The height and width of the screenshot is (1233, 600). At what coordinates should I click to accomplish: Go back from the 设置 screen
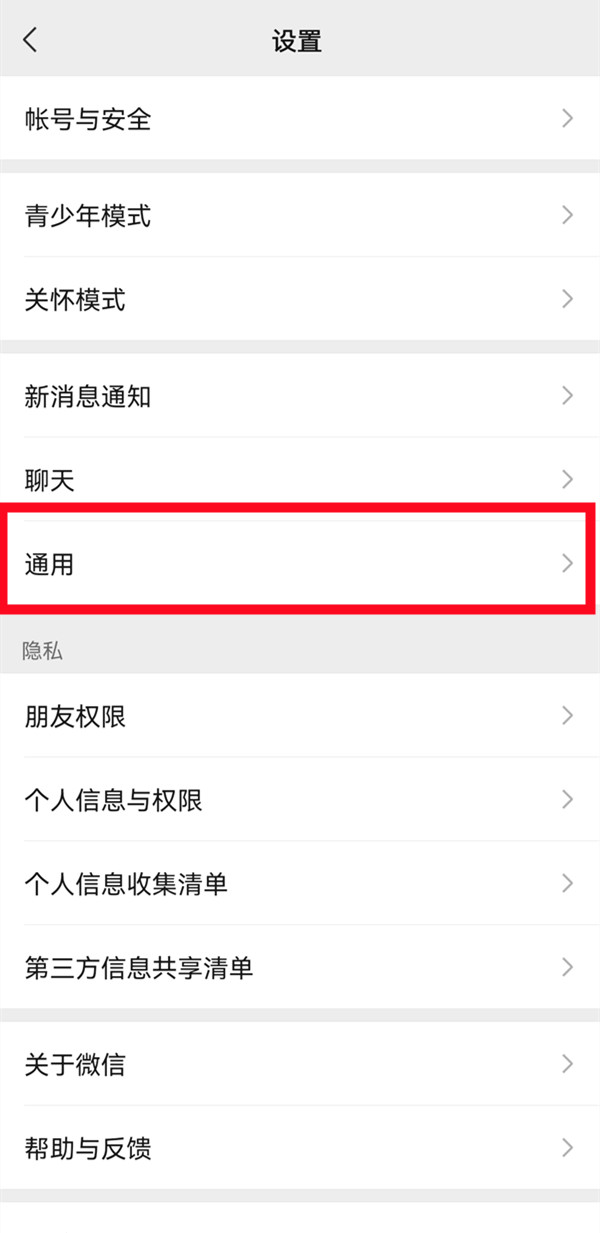[x=30, y=40]
